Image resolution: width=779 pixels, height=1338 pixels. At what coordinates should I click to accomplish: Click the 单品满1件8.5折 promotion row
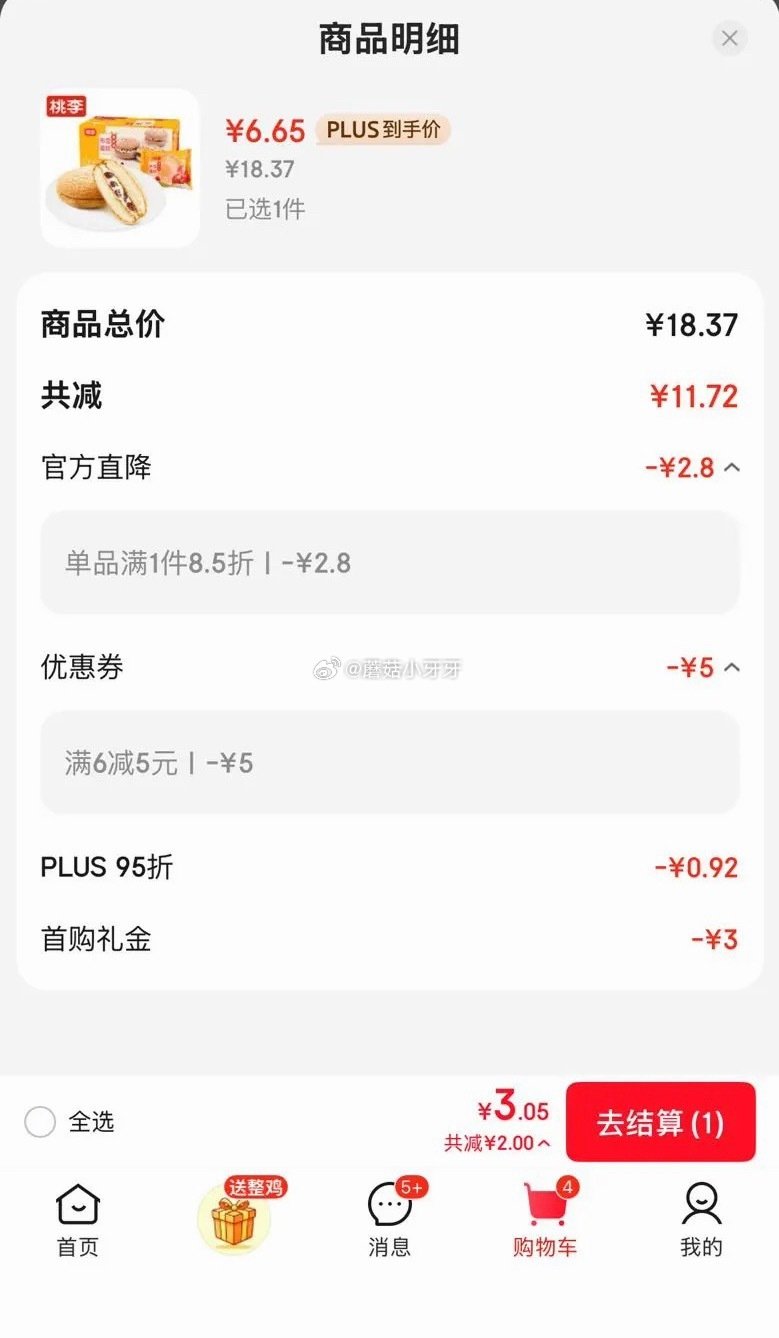click(x=389, y=562)
